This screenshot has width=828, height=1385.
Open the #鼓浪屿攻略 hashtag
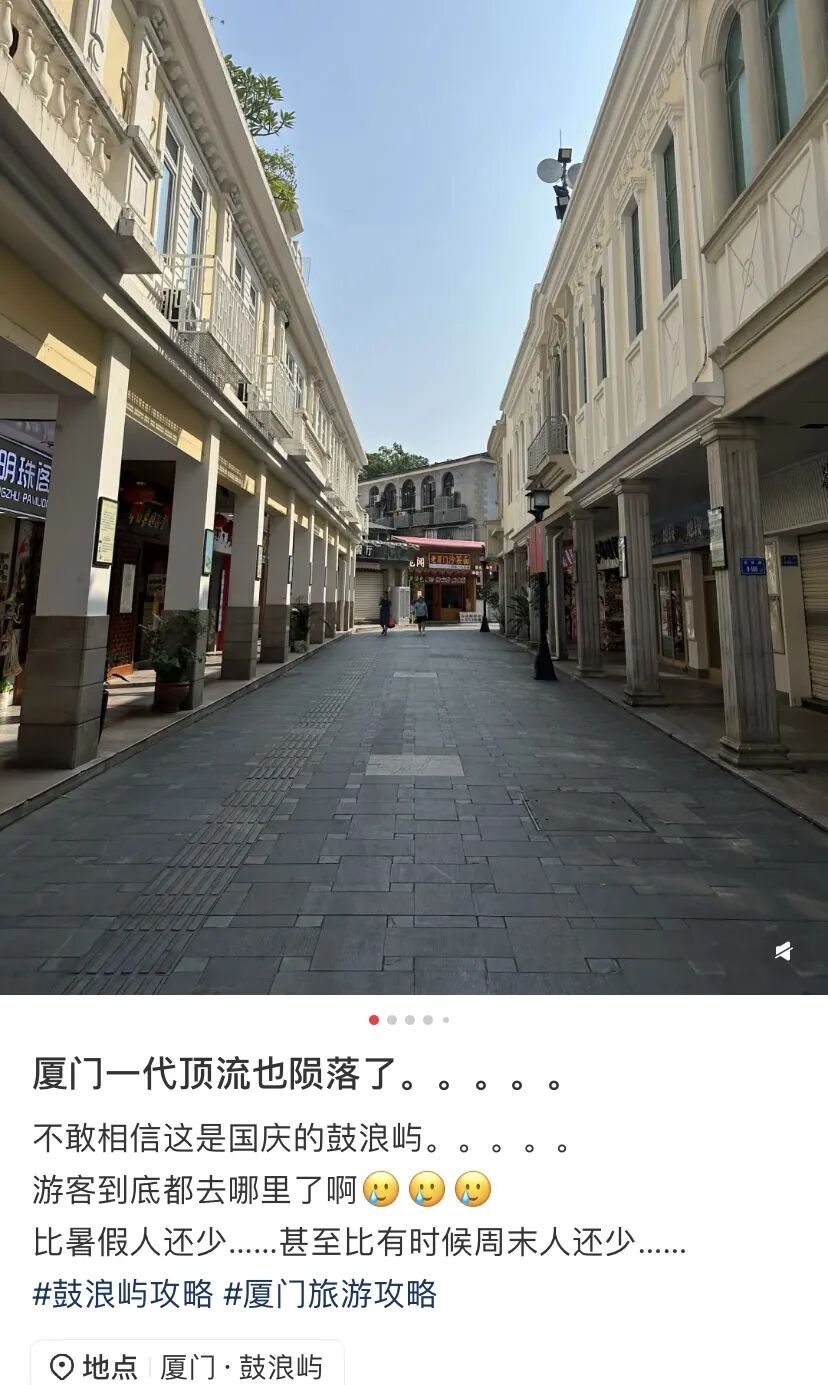(x=123, y=1293)
